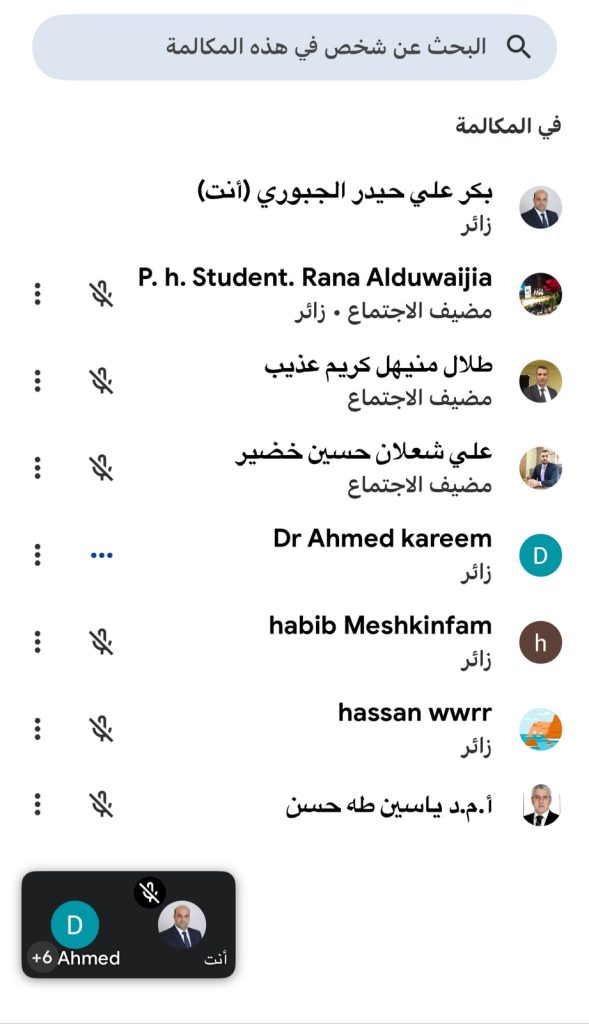Open more options for طلال منيهل كريم عذيب
The image size is (589, 1024).
tap(38, 381)
